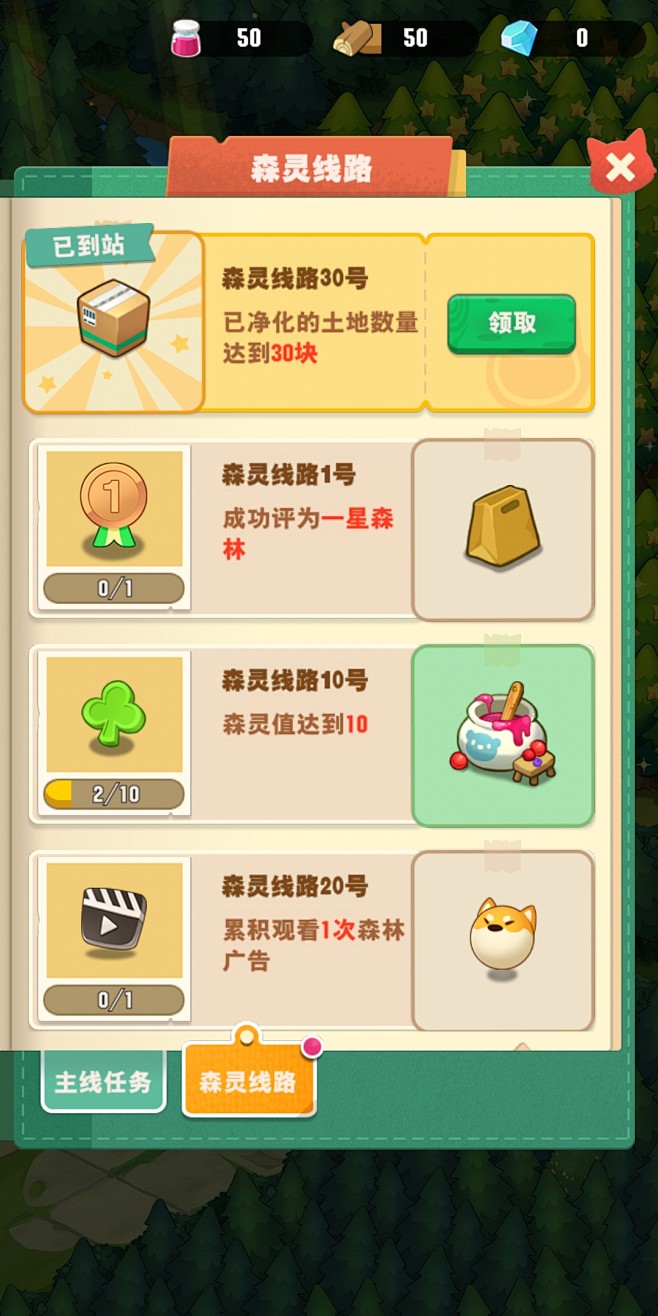The width and height of the screenshot is (658, 1316).
Task: Switch to the 主线任务 tab
Action: tap(103, 1081)
